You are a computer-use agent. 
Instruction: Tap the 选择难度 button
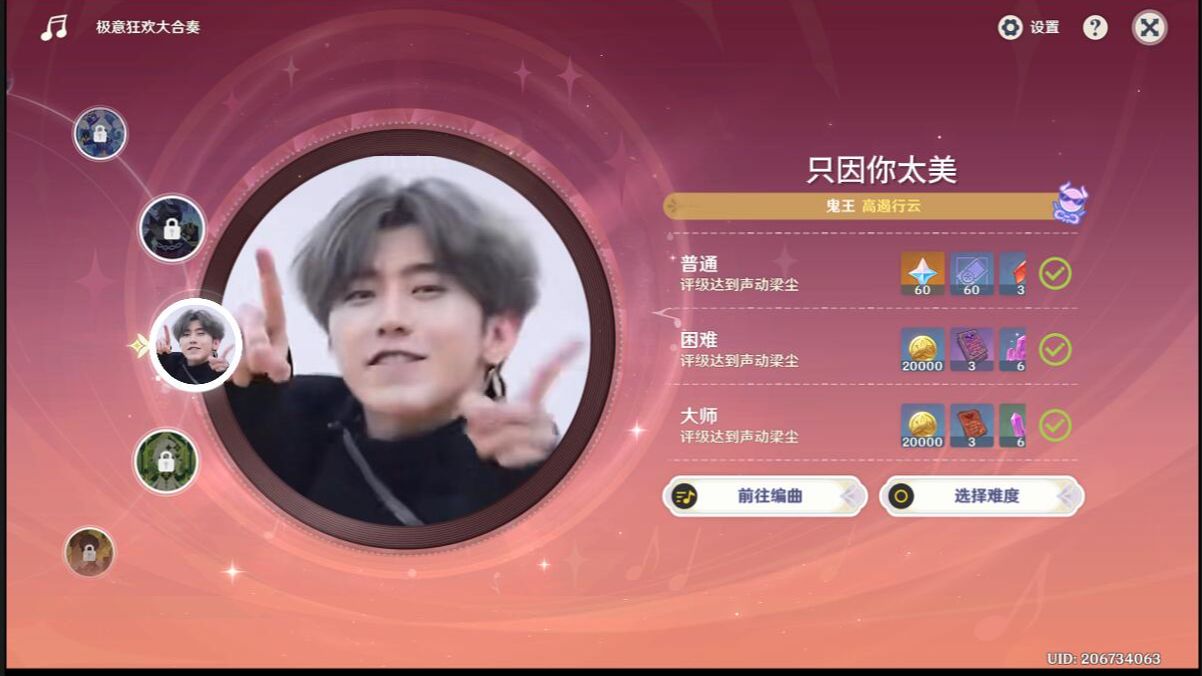[981, 496]
